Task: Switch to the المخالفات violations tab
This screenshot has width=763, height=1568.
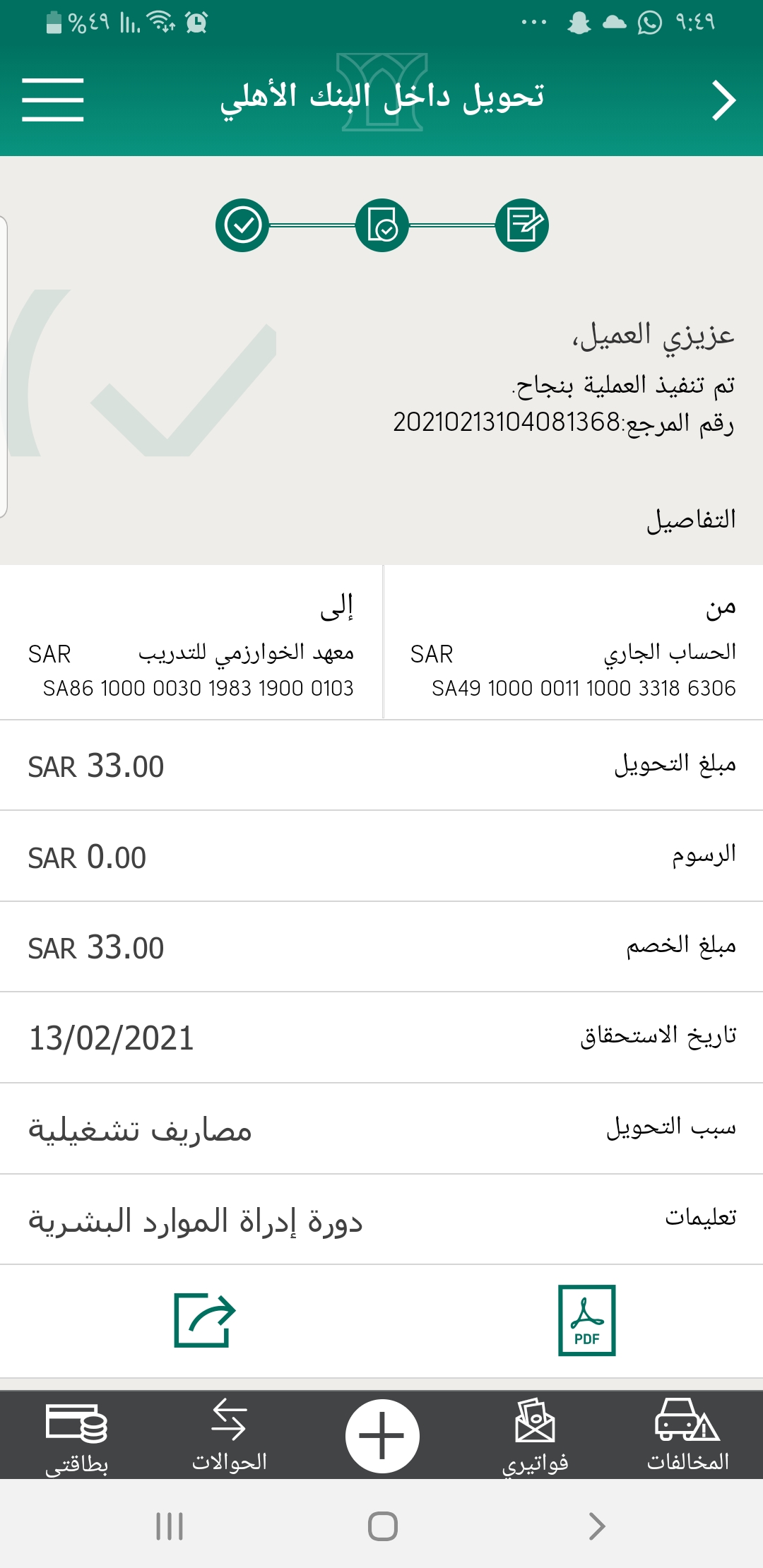Action: click(687, 1435)
